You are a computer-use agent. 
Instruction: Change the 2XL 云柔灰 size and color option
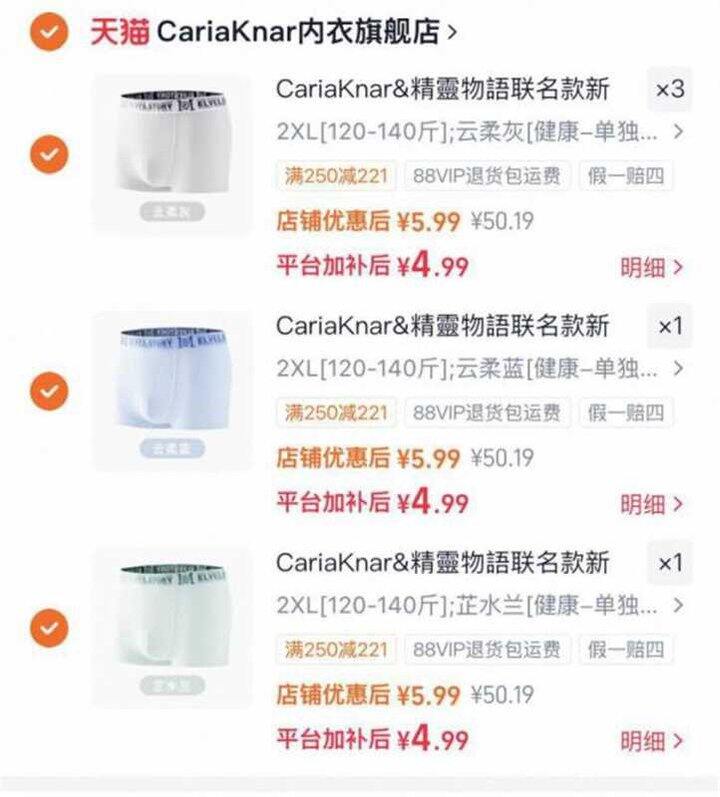(x=479, y=132)
